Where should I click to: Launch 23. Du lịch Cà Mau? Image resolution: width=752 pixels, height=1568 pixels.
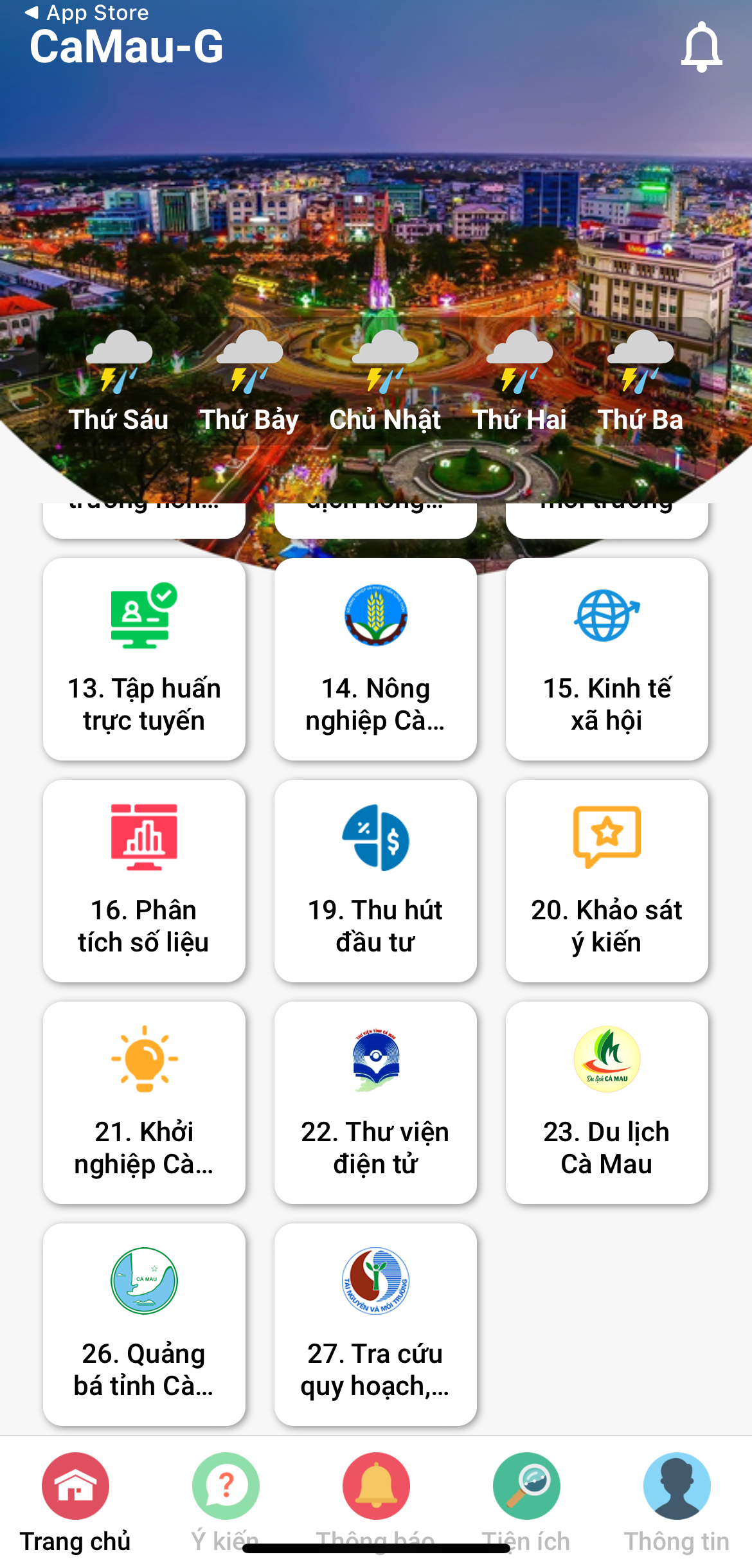(x=607, y=1103)
